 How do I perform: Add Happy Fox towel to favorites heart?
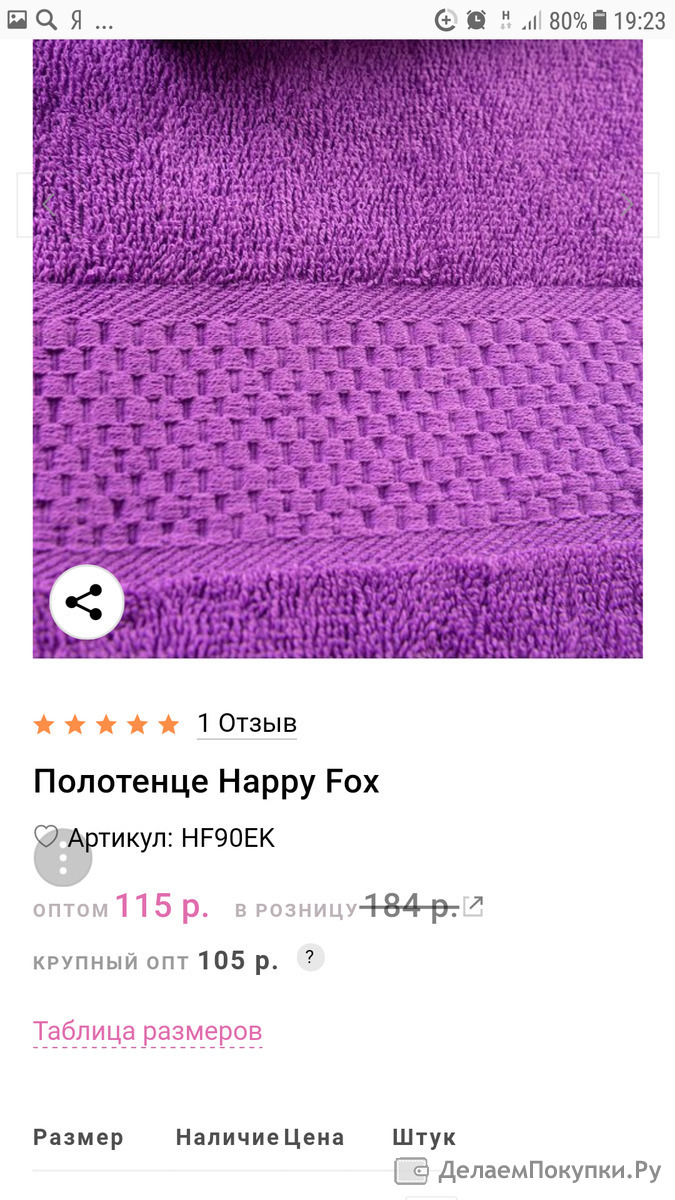46,836
